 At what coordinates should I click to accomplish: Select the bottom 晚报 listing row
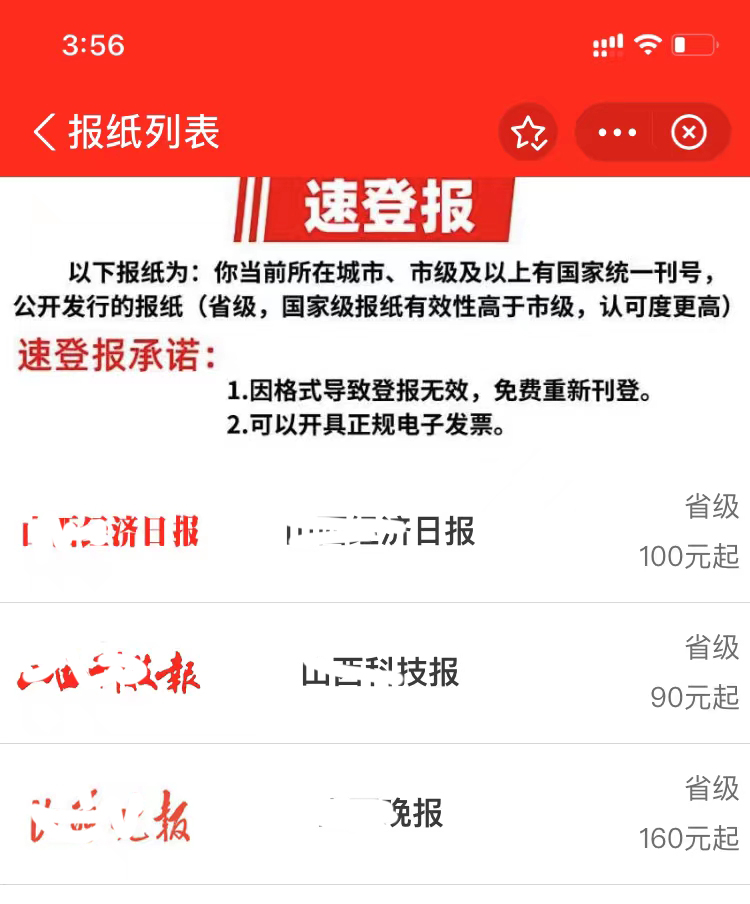click(x=376, y=813)
